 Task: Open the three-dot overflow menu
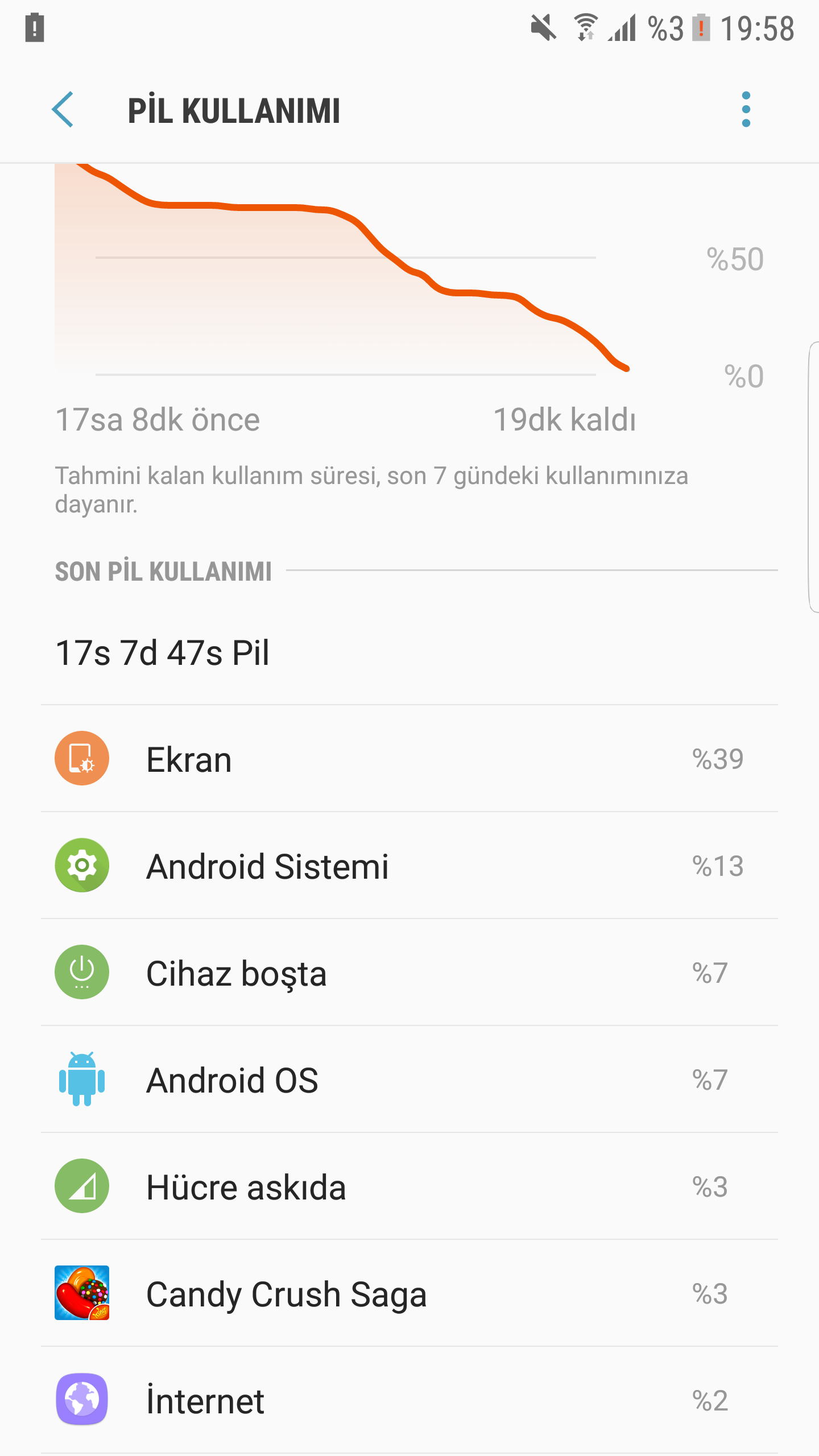pyautogui.click(x=746, y=109)
